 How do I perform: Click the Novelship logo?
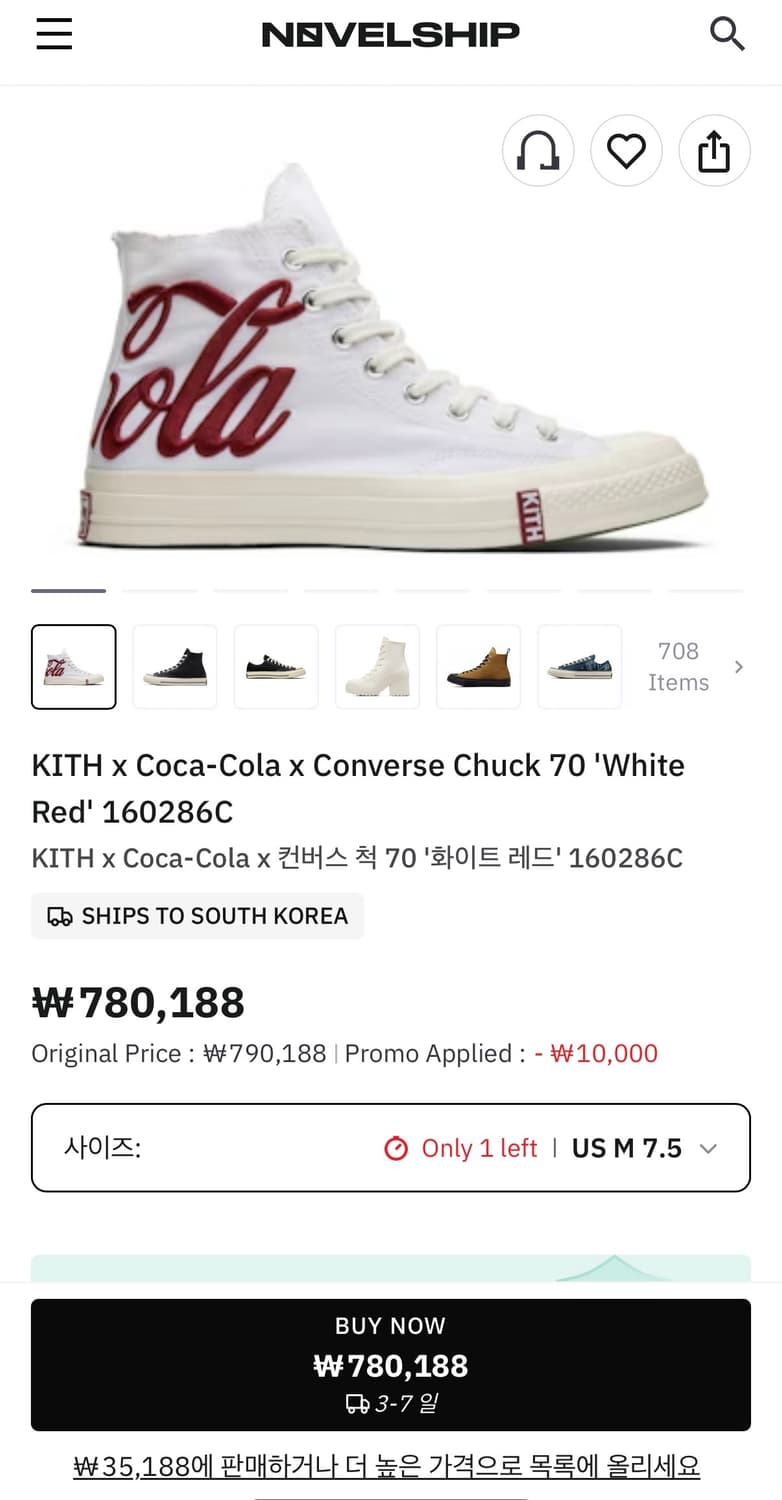pos(390,33)
